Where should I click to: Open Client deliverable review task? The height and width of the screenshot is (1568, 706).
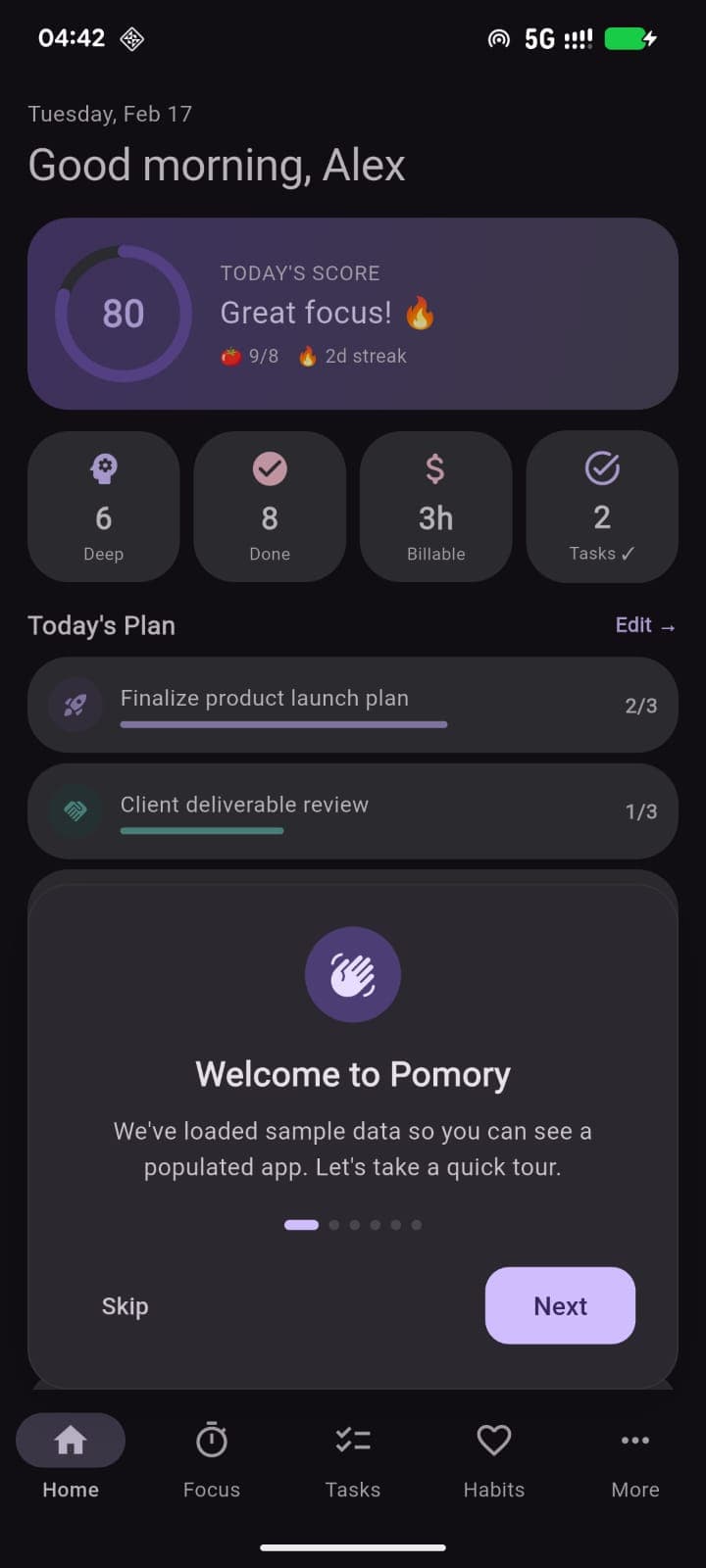[x=353, y=810]
